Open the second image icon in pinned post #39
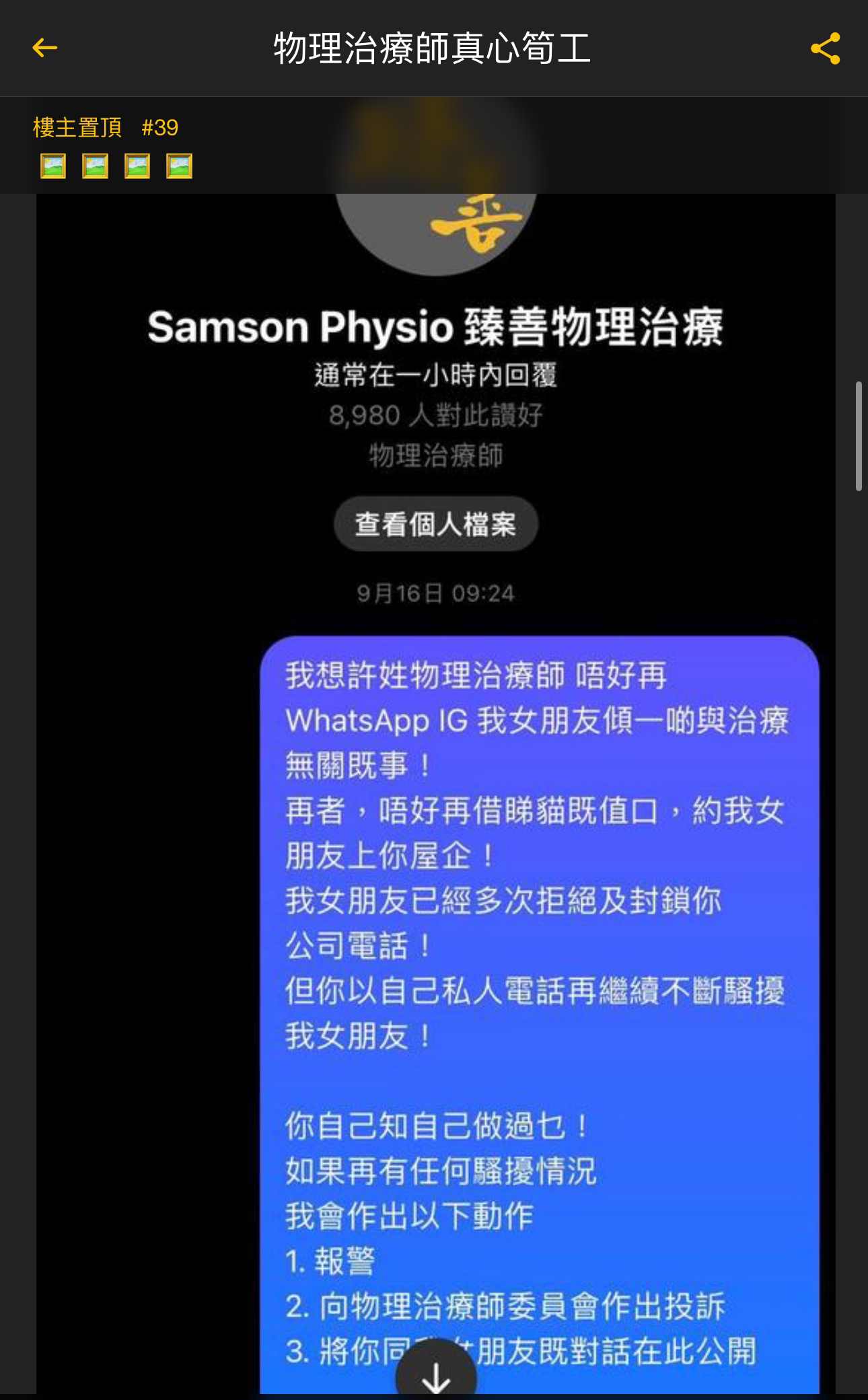Viewport: 868px width, 1400px height. 95,166
